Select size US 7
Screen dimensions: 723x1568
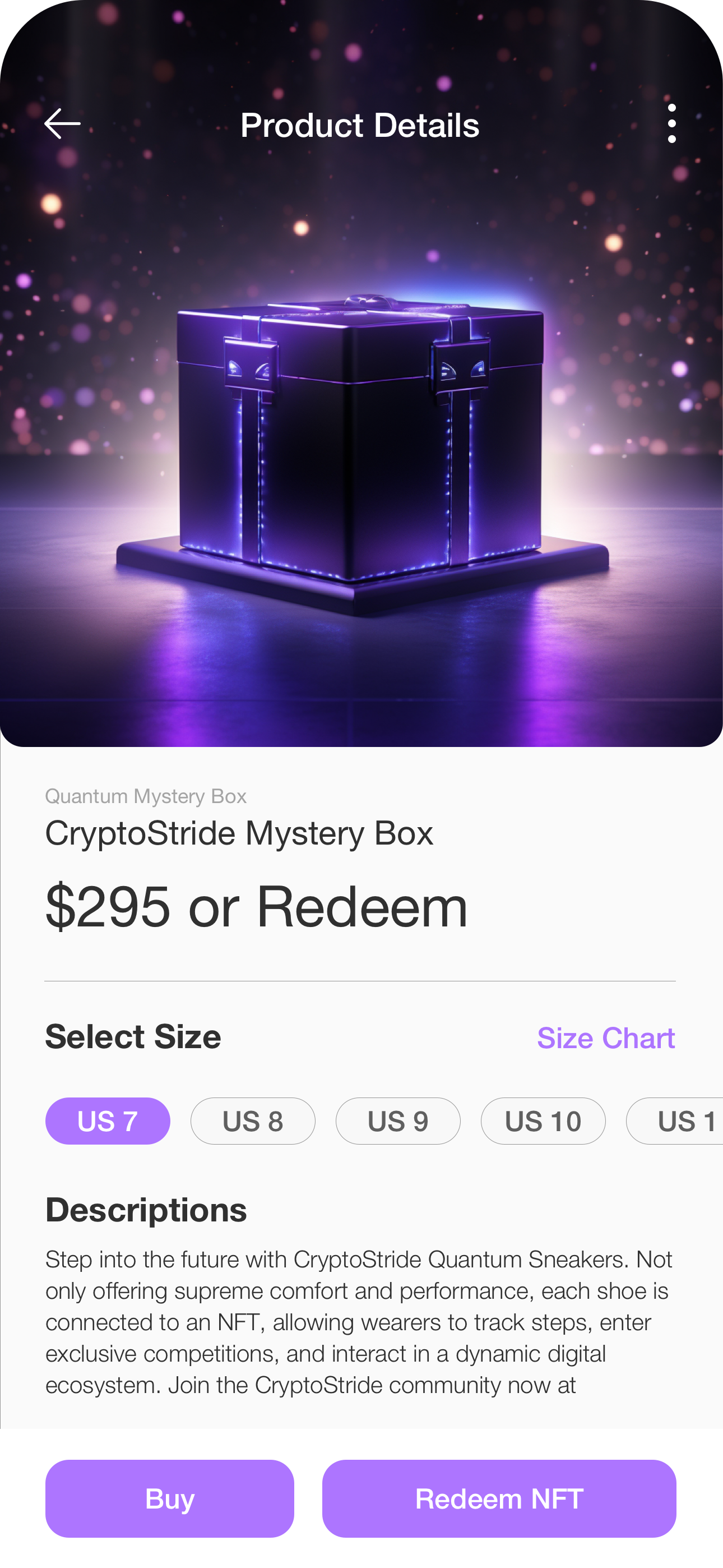point(108,1121)
